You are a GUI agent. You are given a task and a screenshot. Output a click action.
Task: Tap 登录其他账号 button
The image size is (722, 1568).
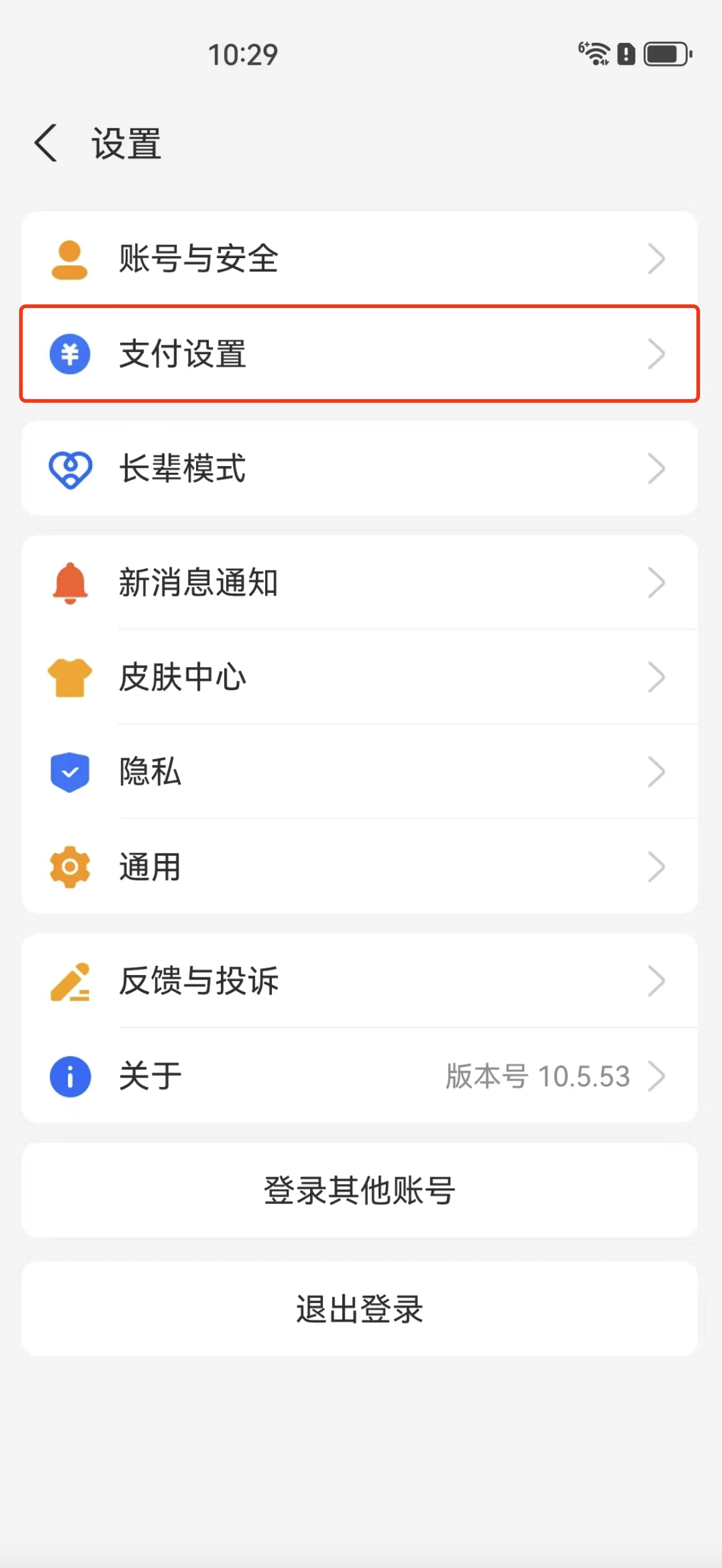359,1190
